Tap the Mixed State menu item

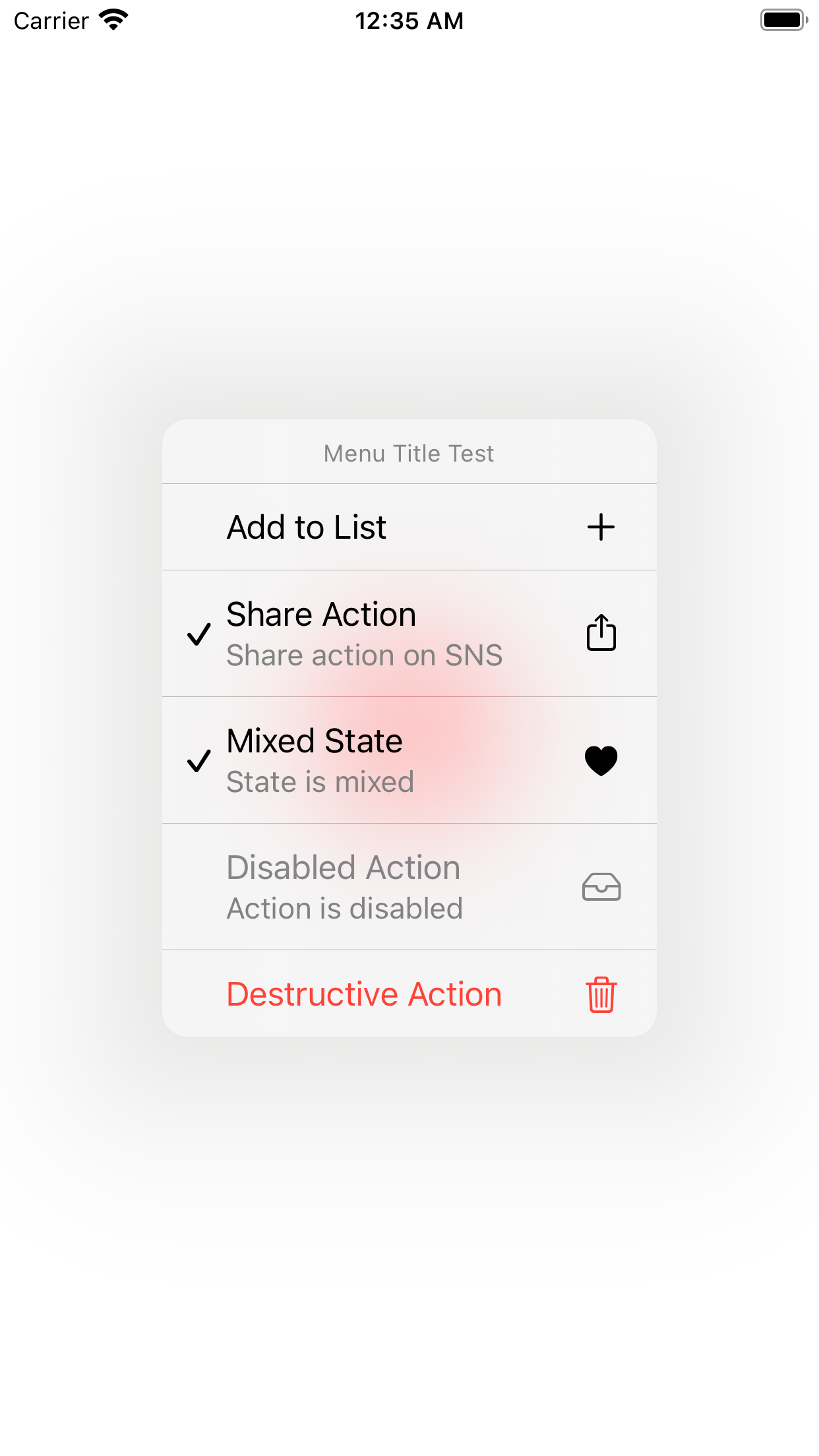(x=409, y=760)
